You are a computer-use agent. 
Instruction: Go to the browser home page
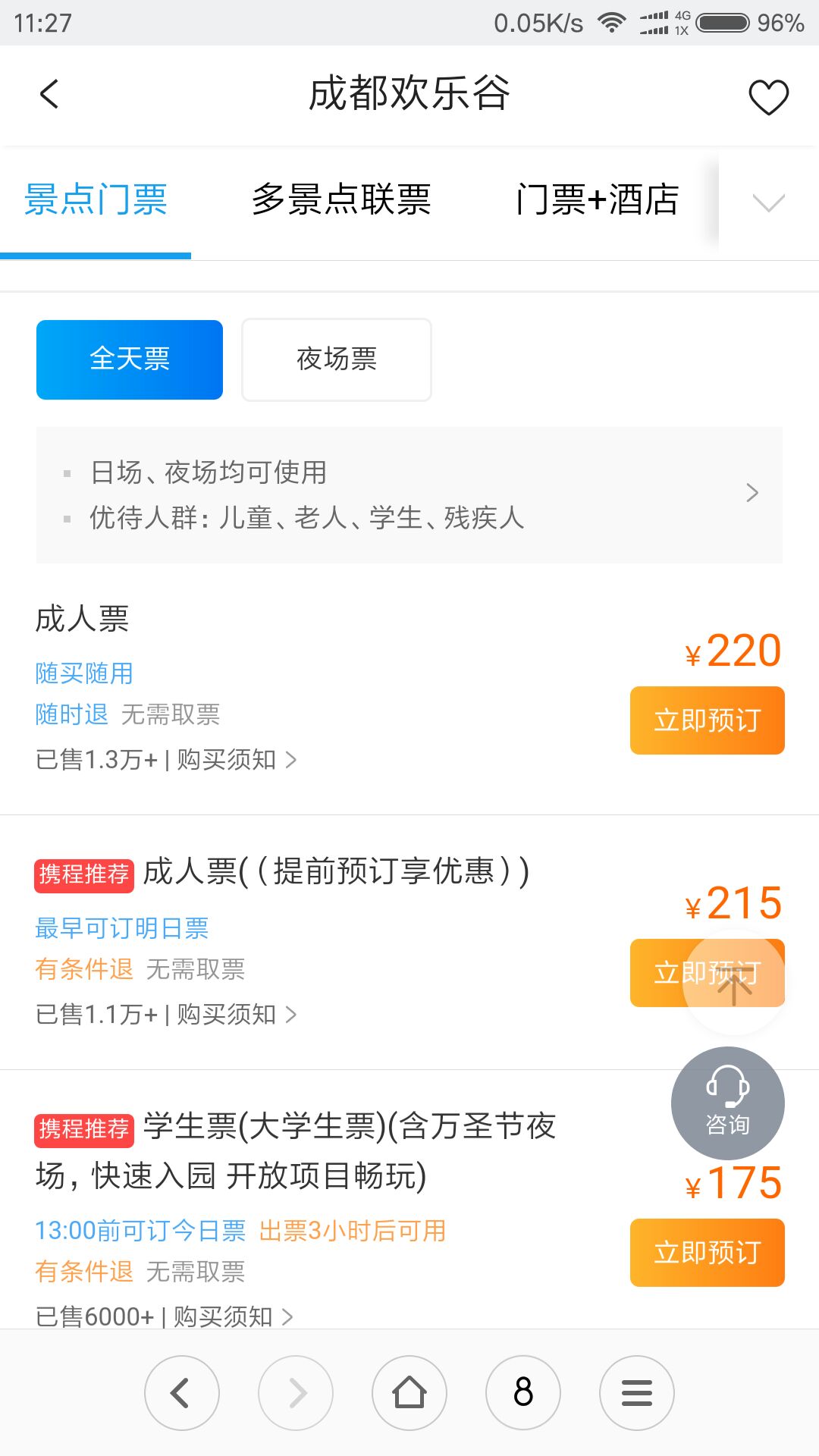click(409, 1393)
